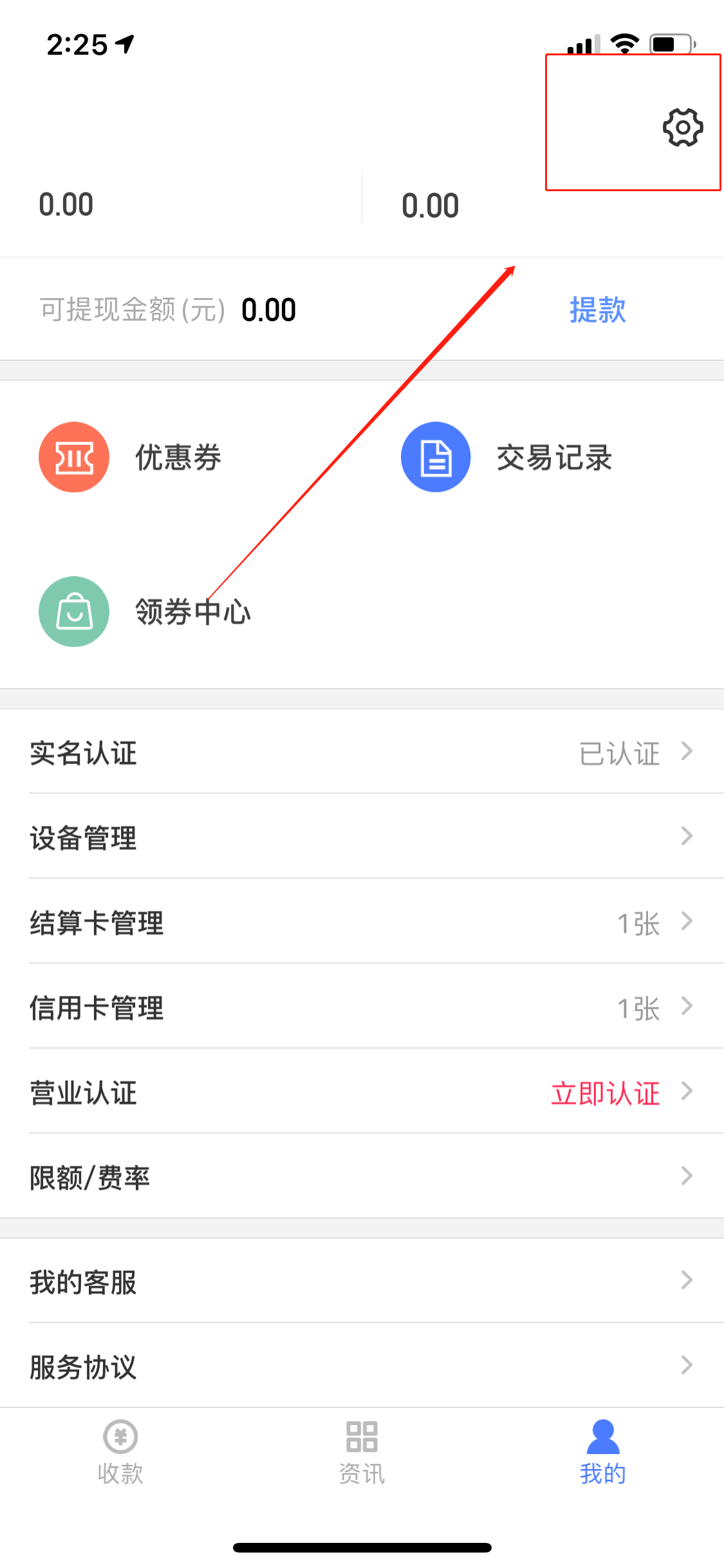Image resolution: width=724 pixels, height=1568 pixels.
Task: Open the 资讯 news grid icon
Action: click(362, 1437)
